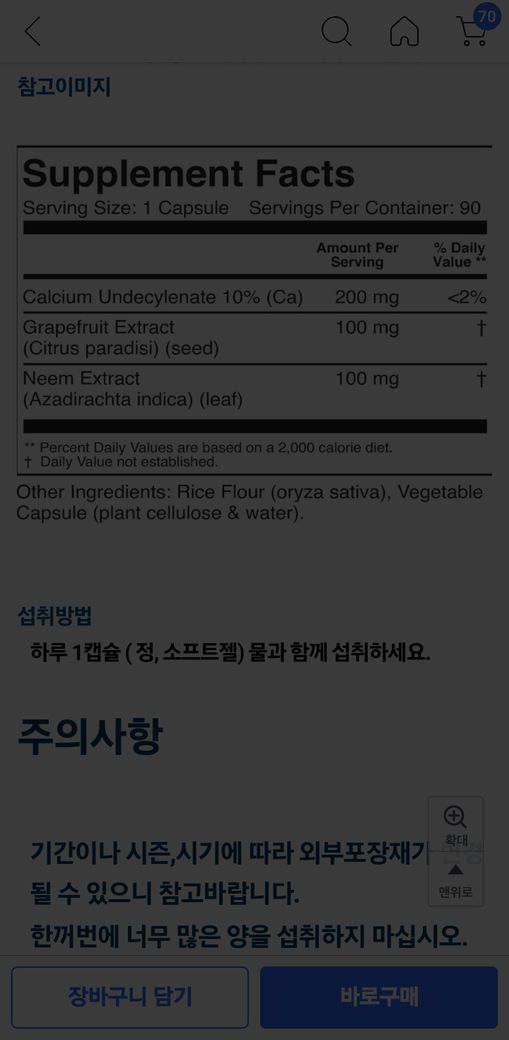This screenshot has width=509, height=1040.
Task: Go back using the top arrow
Action: coord(33,31)
